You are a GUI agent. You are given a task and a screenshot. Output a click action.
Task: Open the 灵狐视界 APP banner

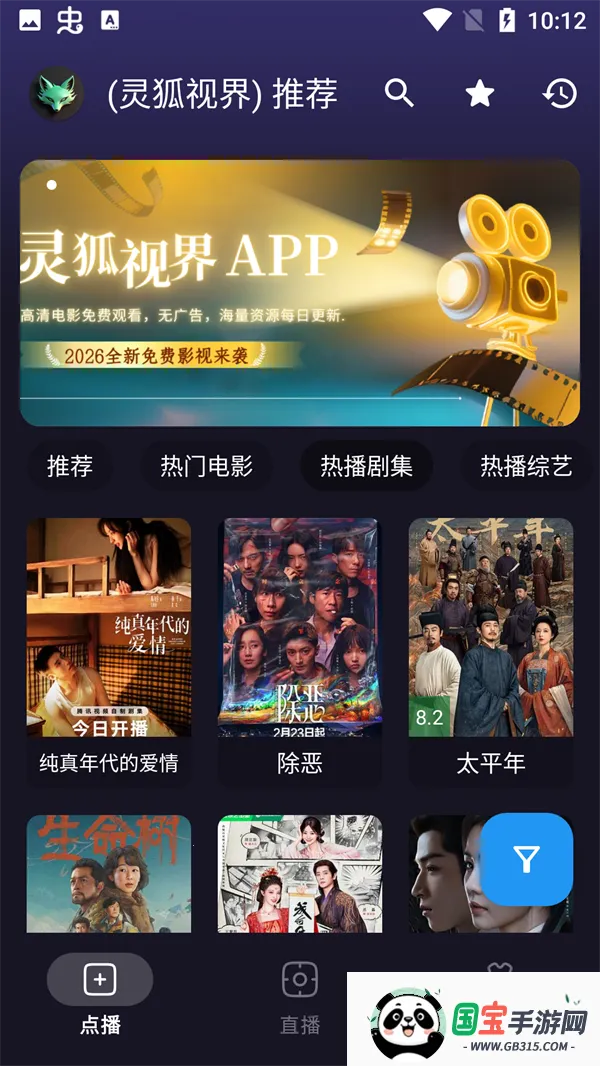[300, 293]
